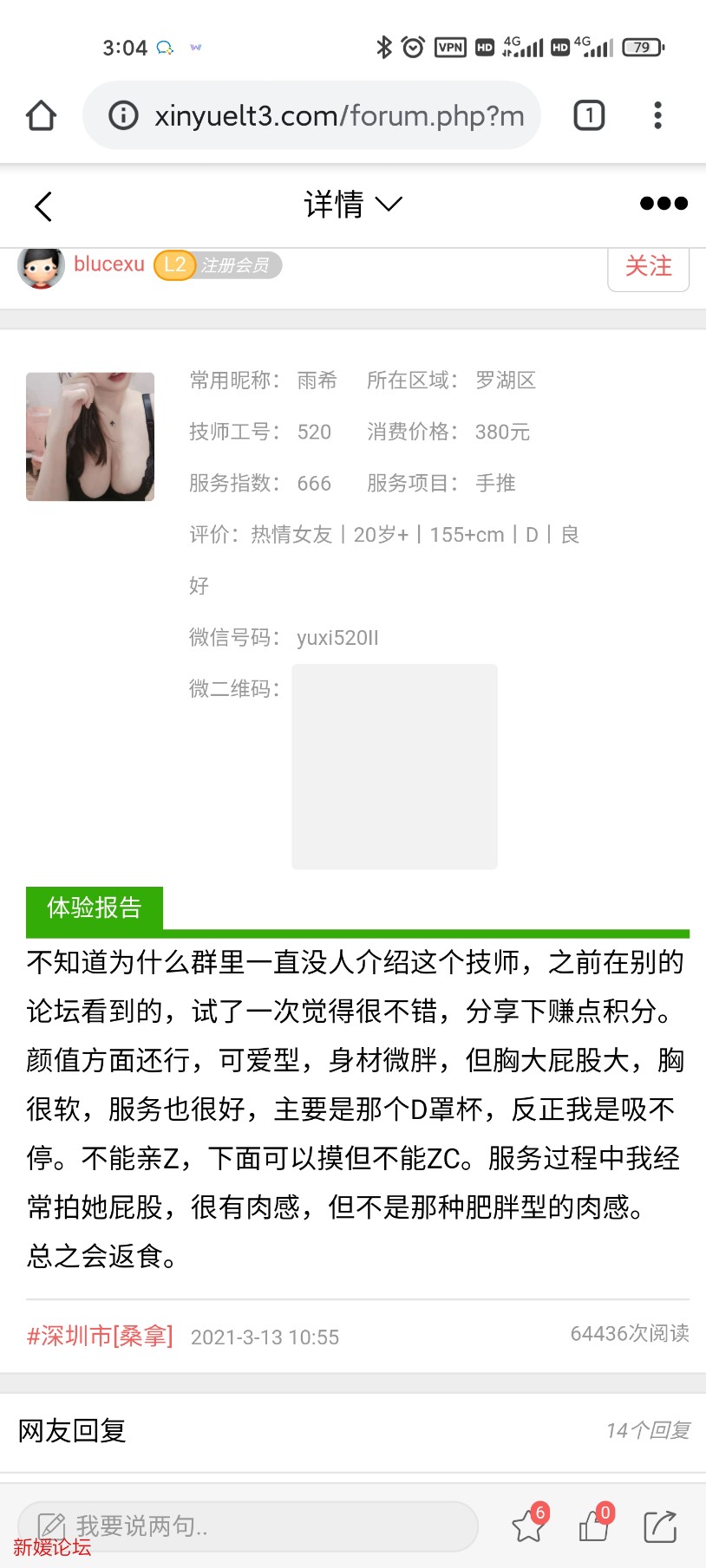Favorite this post with the star
The height and width of the screenshot is (1568, 706).
(x=528, y=1526)
